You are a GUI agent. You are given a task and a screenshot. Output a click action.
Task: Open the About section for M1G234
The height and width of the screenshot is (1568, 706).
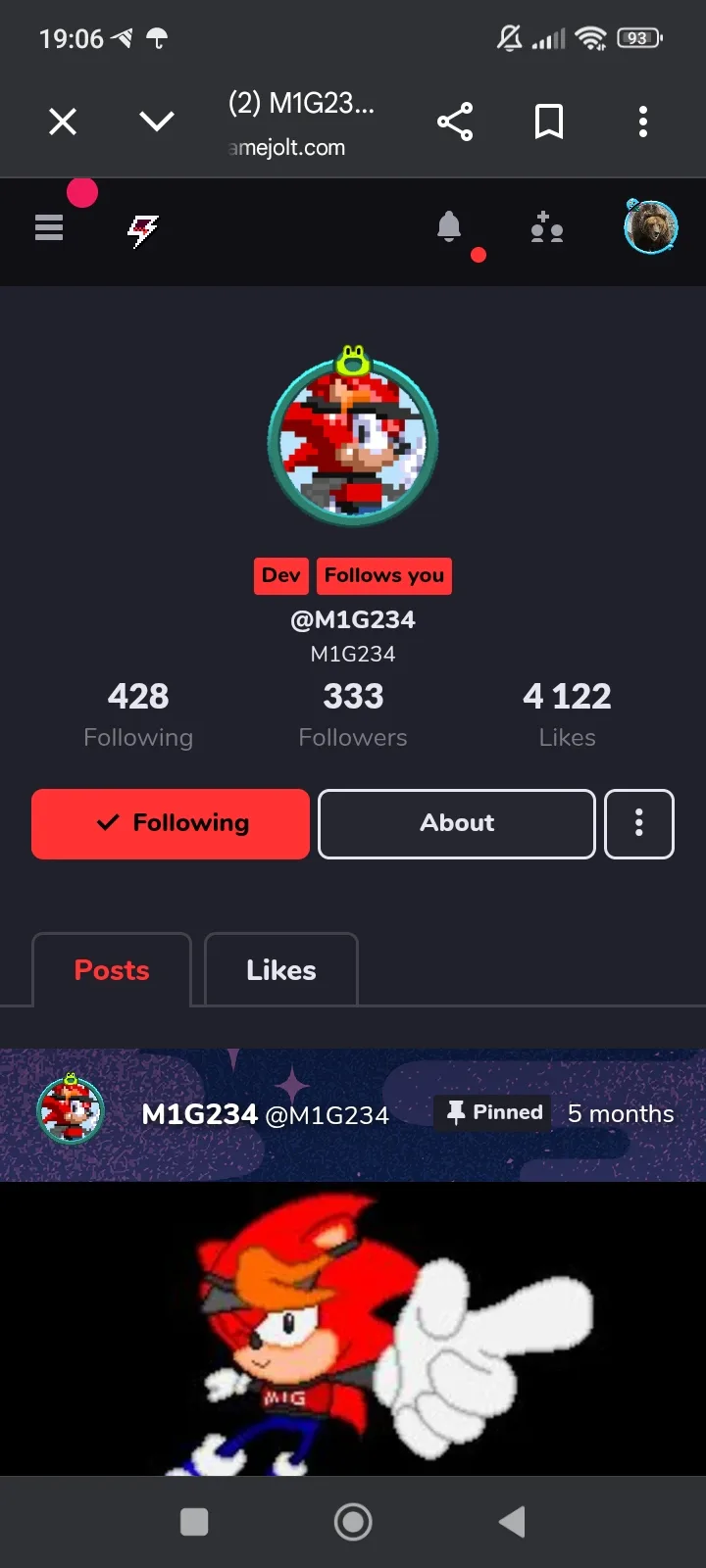tap(457, 824)
